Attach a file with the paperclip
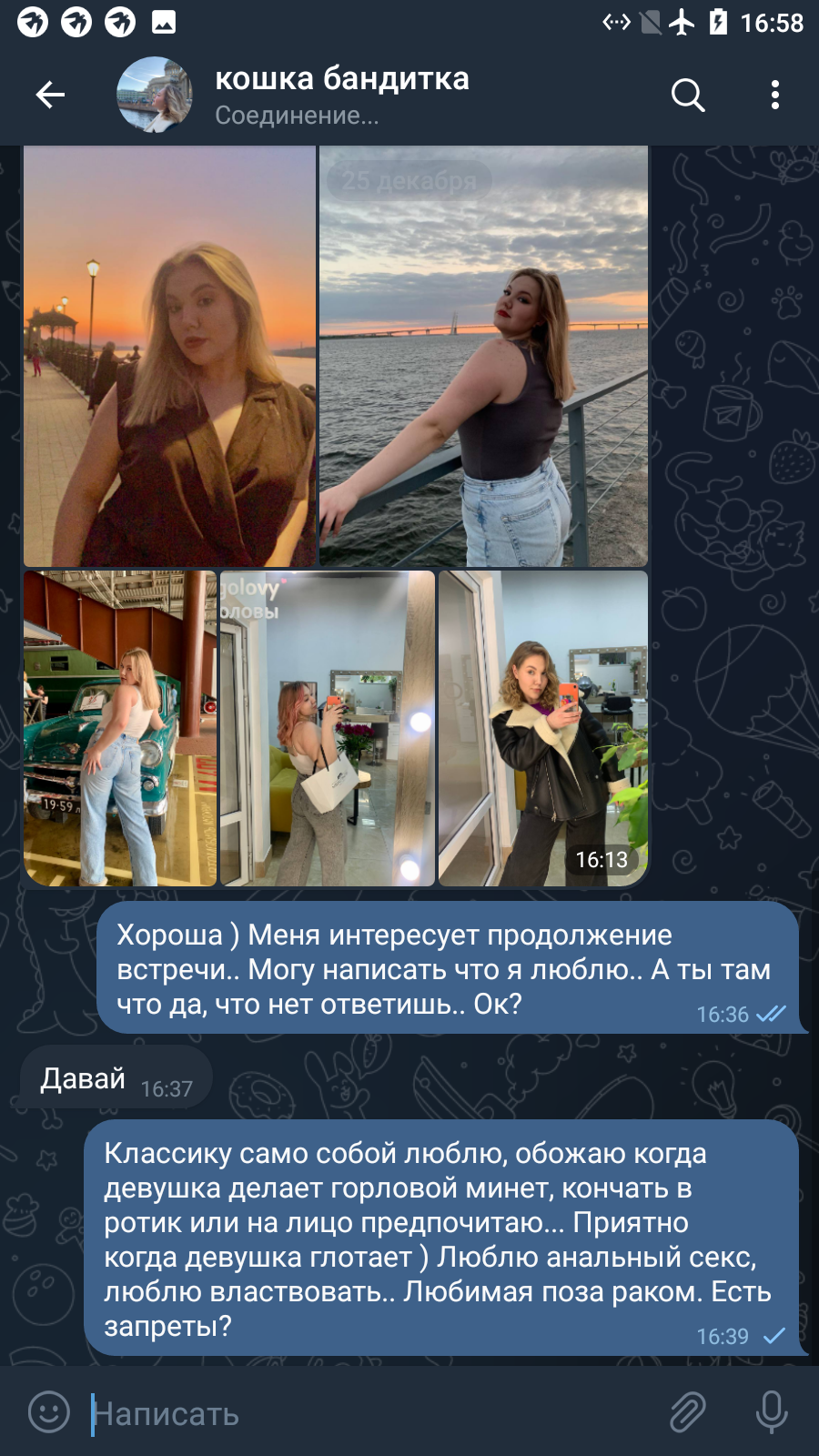 coord(688,1412)
